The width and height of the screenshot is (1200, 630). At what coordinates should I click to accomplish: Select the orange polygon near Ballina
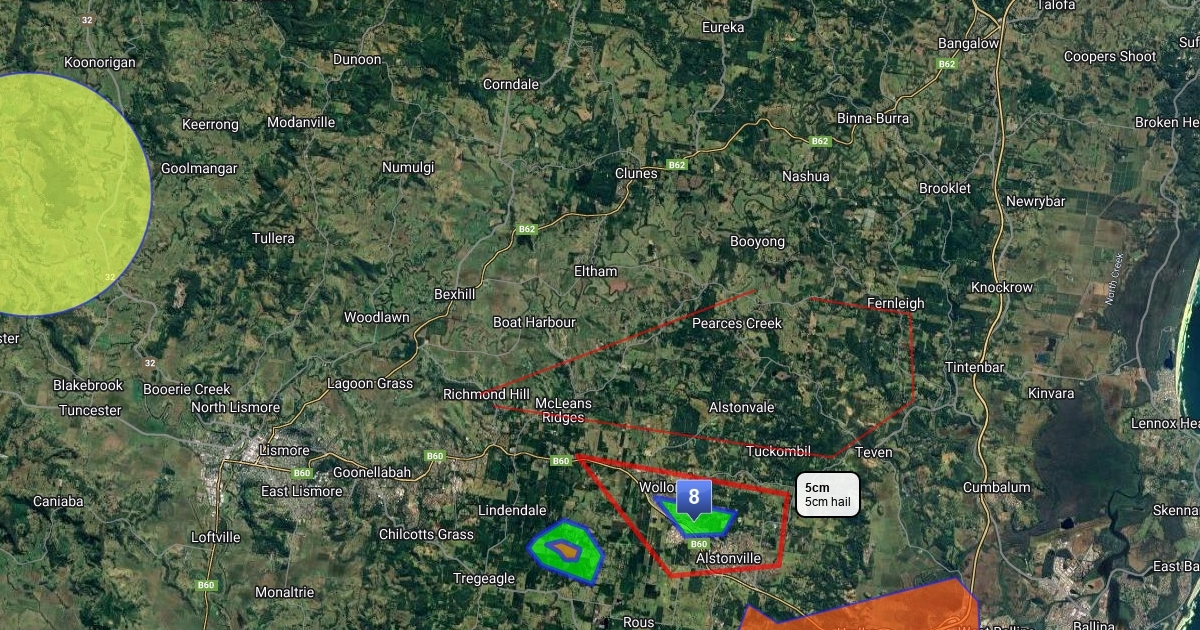tap(880, 611)
